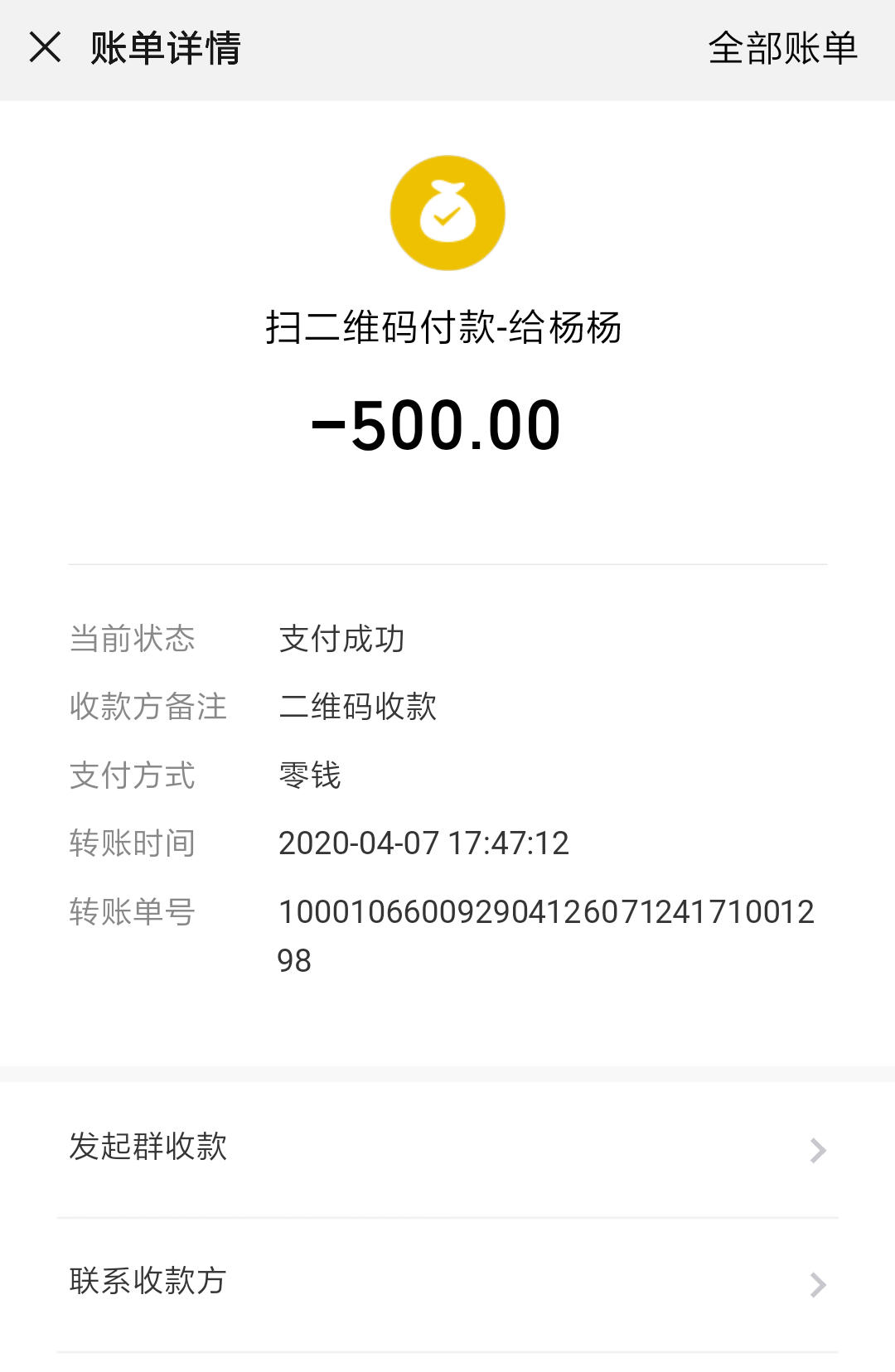Select the transfer time 2020-04-07 17:47:12
Screen dimensions: 895x1372
point(423,844)
